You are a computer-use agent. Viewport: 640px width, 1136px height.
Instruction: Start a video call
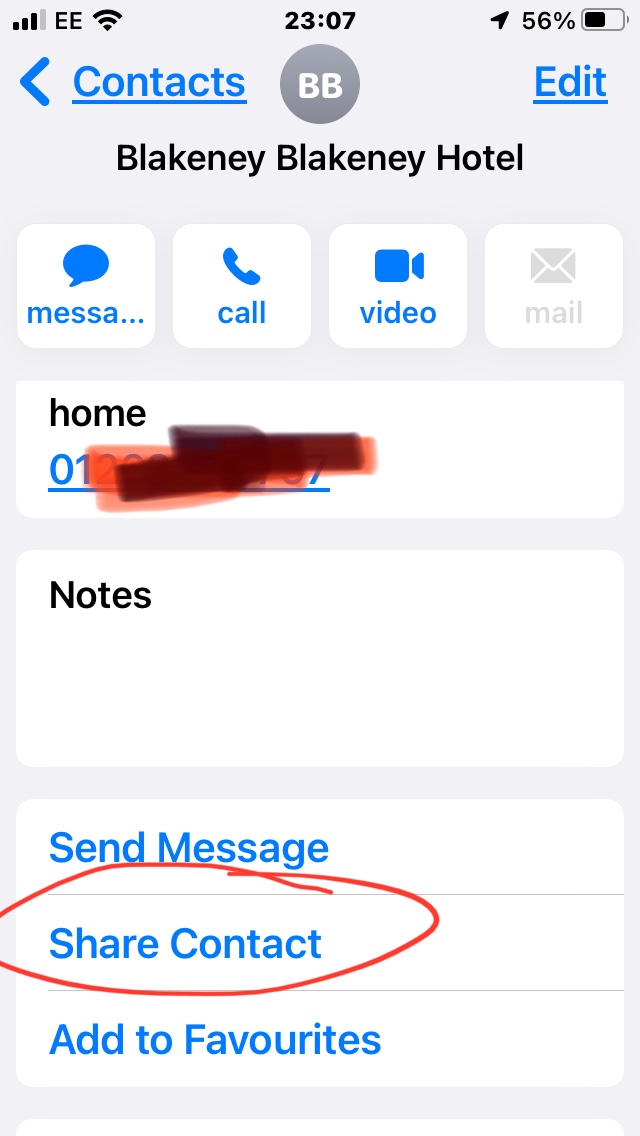click(398, 286)
